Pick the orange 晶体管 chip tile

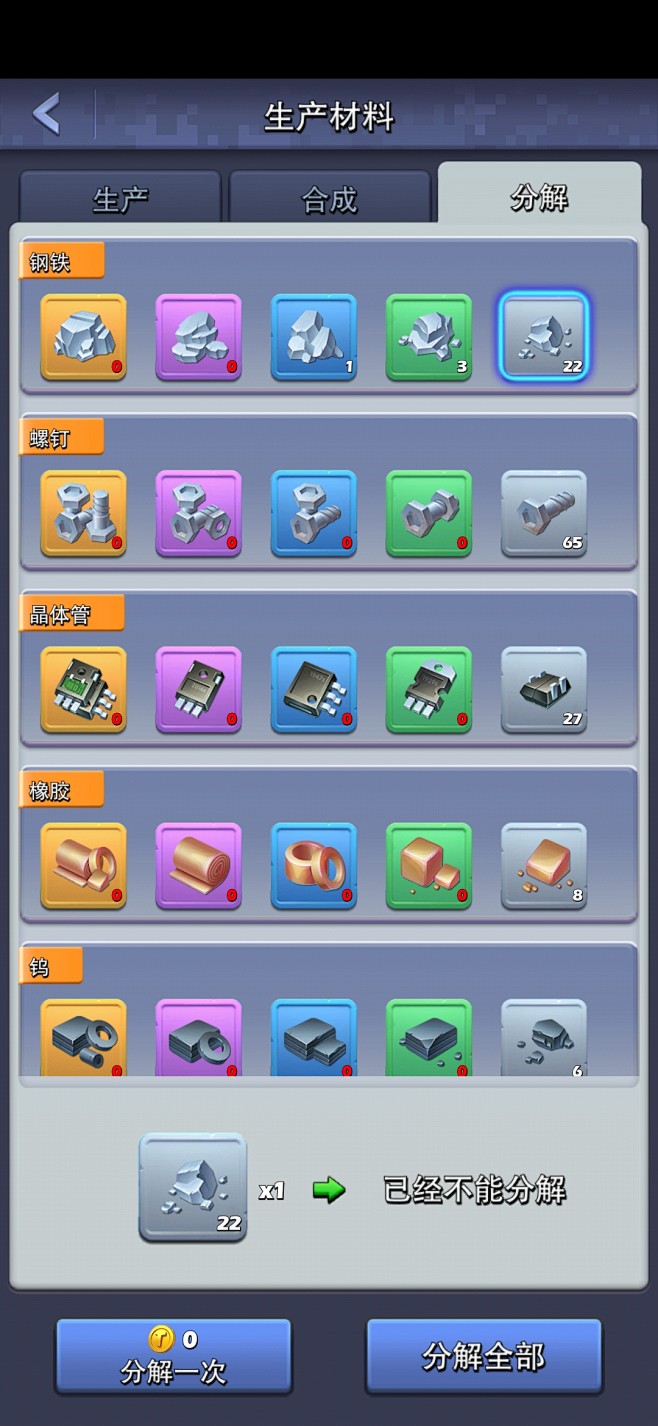click(84, 689)
